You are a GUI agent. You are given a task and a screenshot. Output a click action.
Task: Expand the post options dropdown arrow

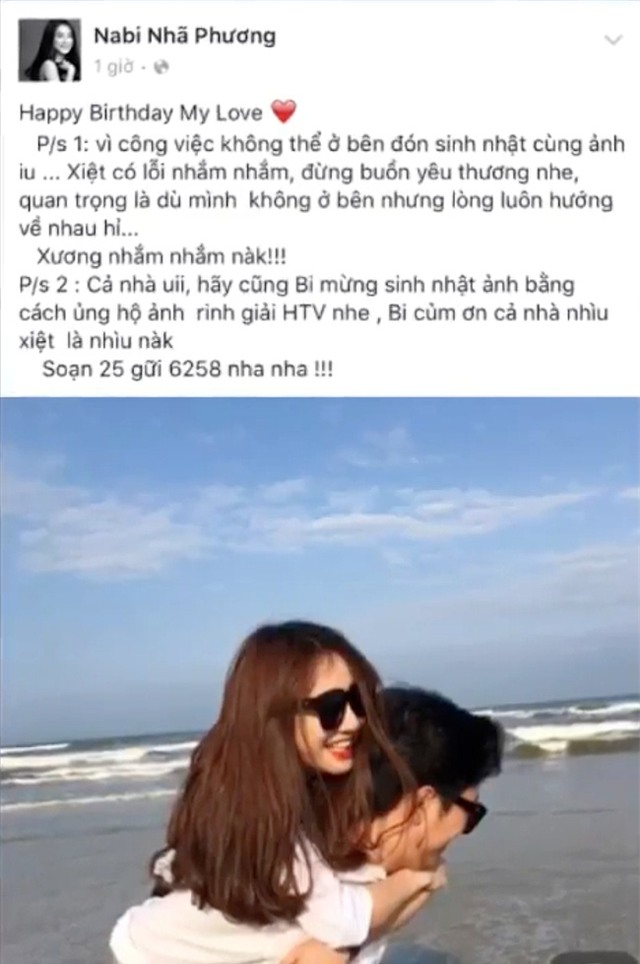(614, 41)
